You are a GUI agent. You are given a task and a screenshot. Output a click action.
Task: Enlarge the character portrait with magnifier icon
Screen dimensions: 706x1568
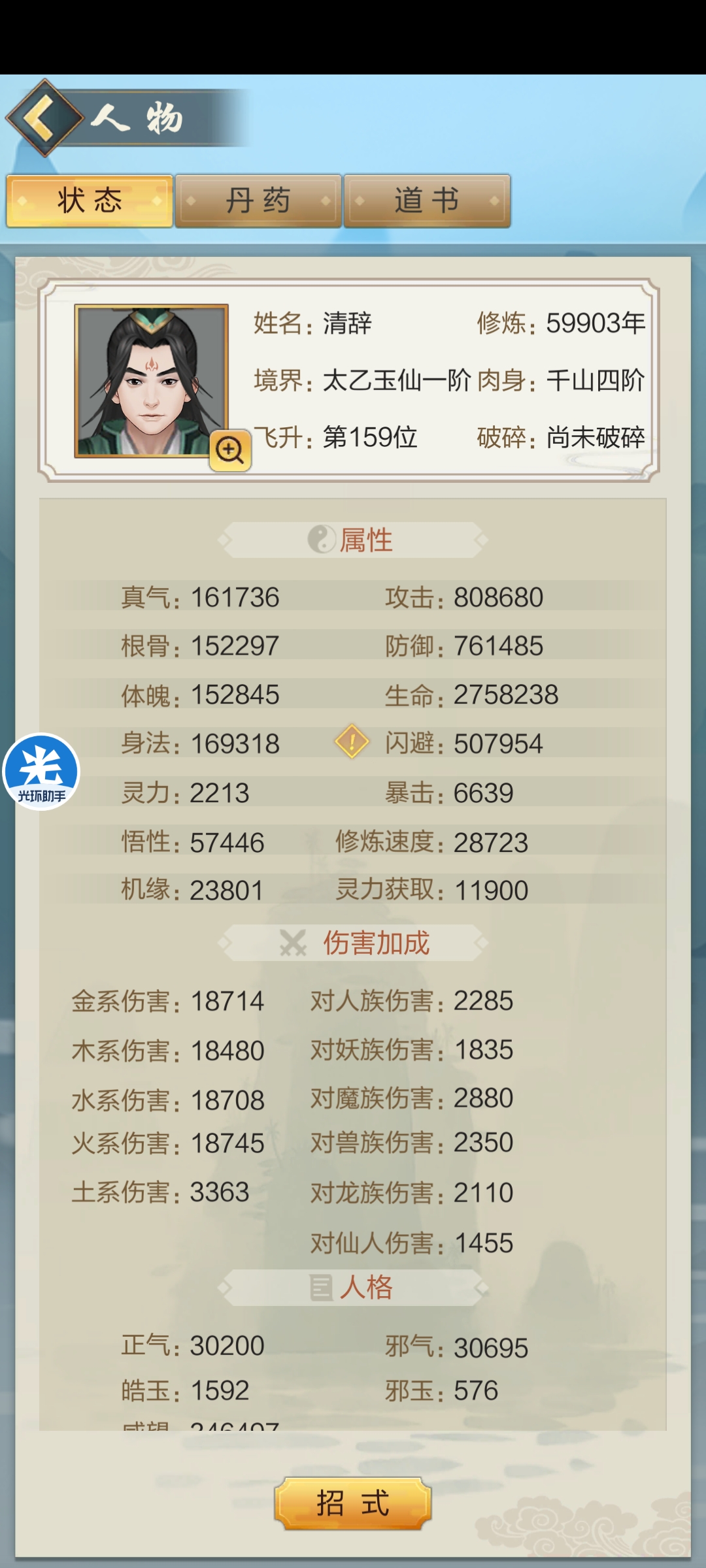coord(230,450)
